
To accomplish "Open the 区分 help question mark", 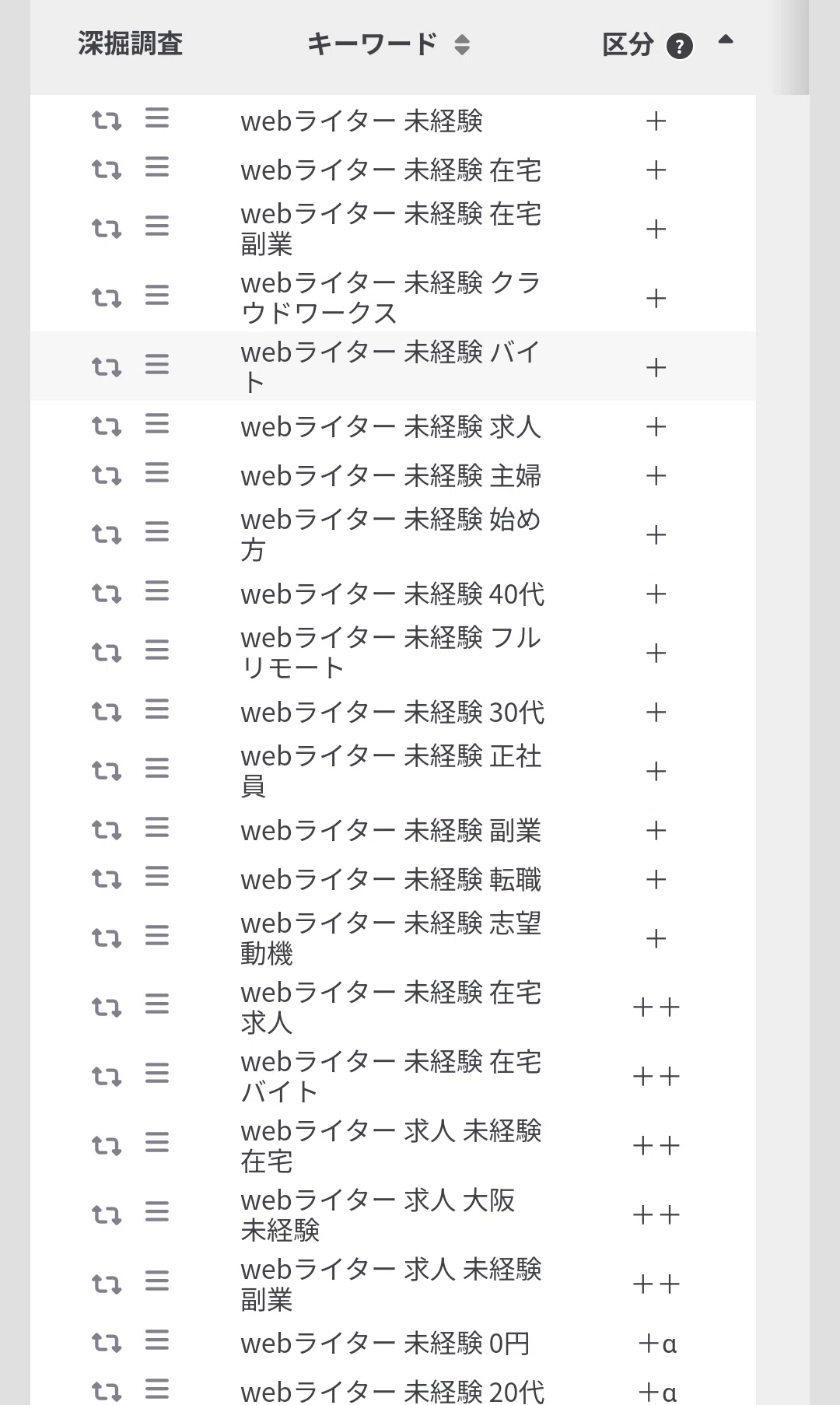I will 680,47.
